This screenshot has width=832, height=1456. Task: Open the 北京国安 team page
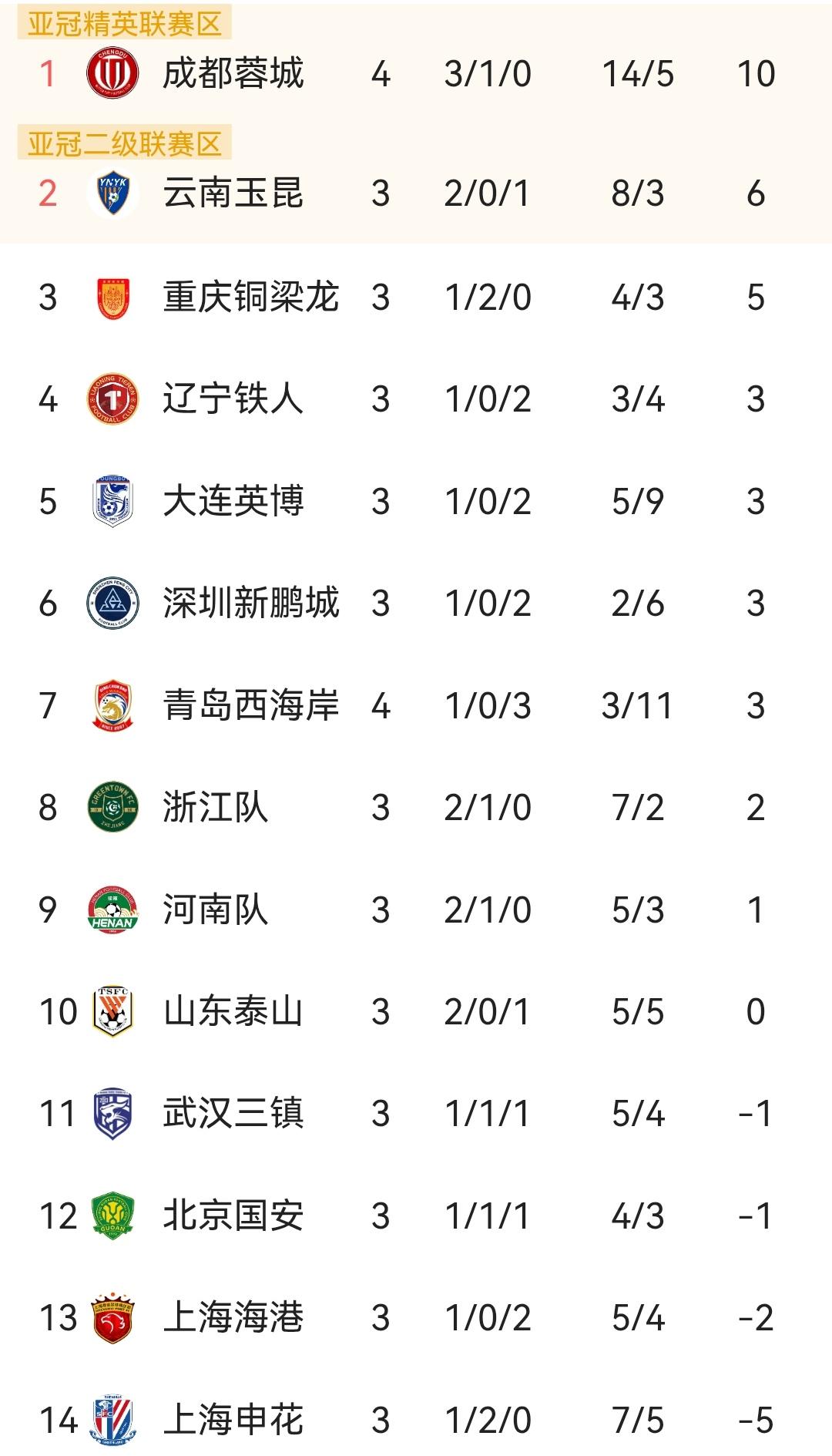click(416, 1216)
